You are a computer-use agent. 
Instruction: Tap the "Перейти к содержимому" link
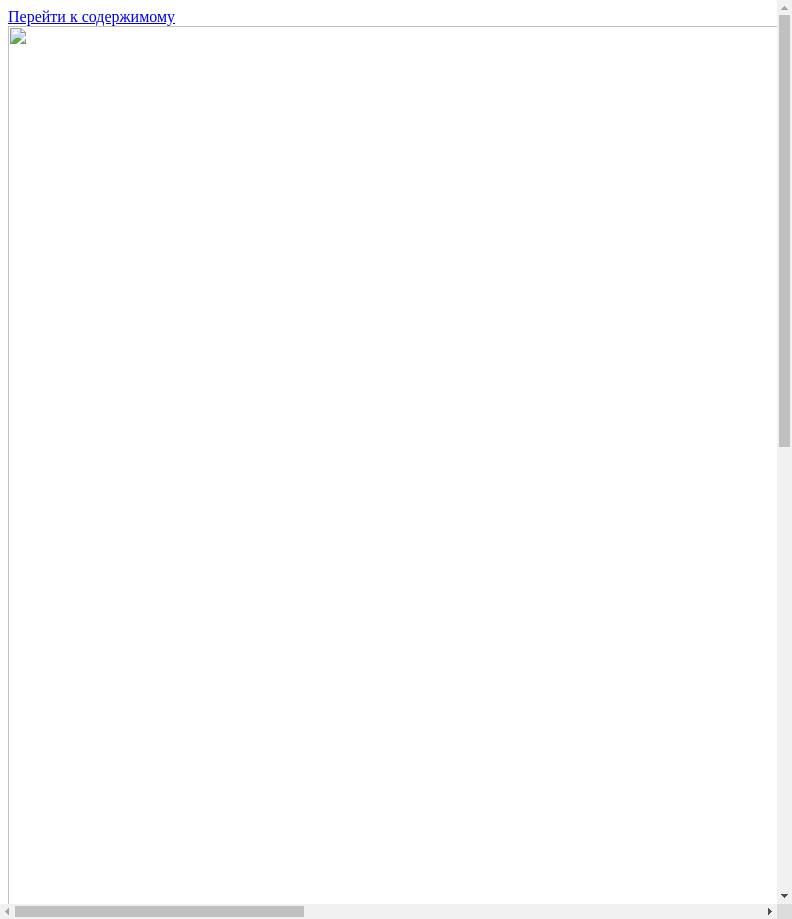point(91,17)
